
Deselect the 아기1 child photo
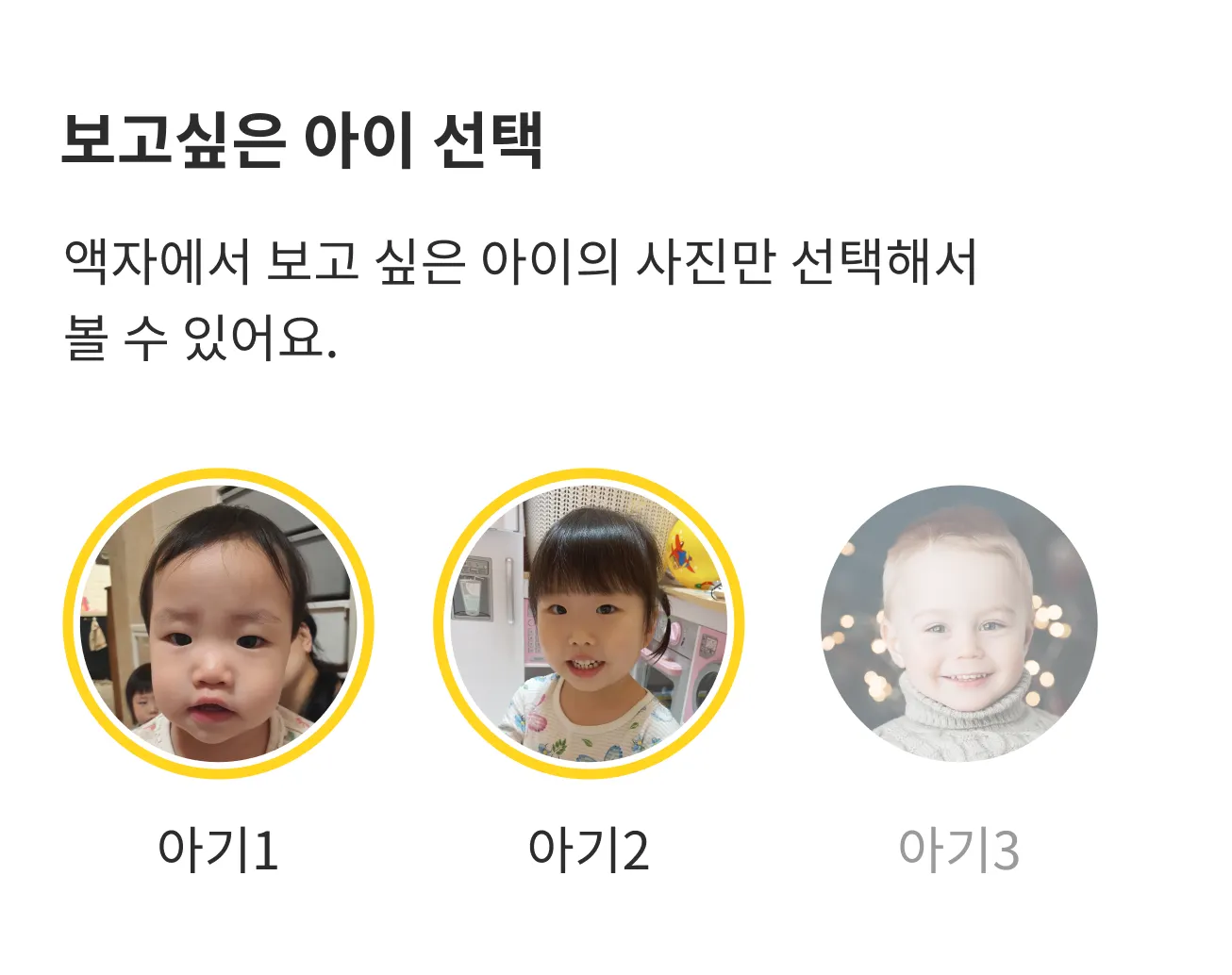[x=219, y=623]
